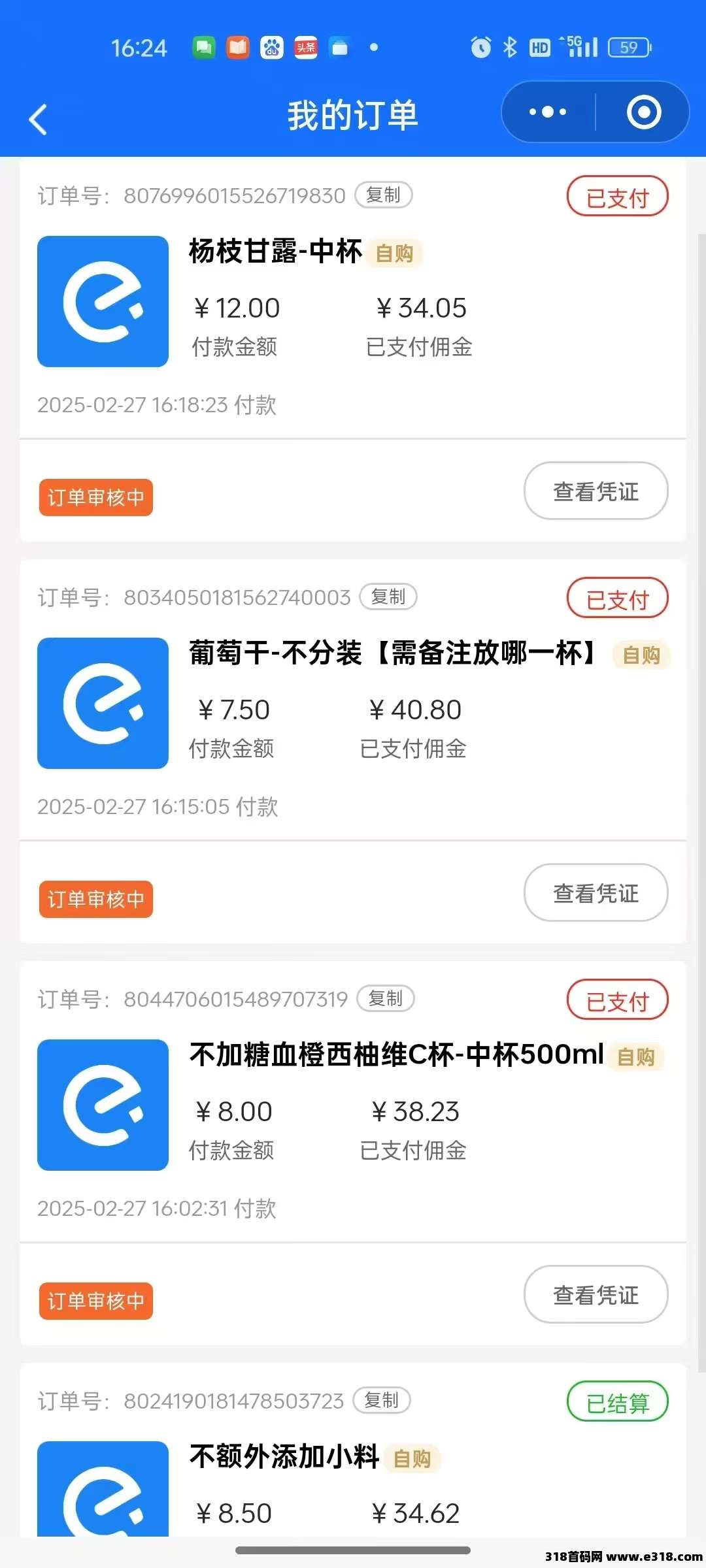The width and height of the screenshot is (706, 1568).
Task: View 查看凭证 for the 杨枝甘露-中杯 order
Action: (596, 491)
